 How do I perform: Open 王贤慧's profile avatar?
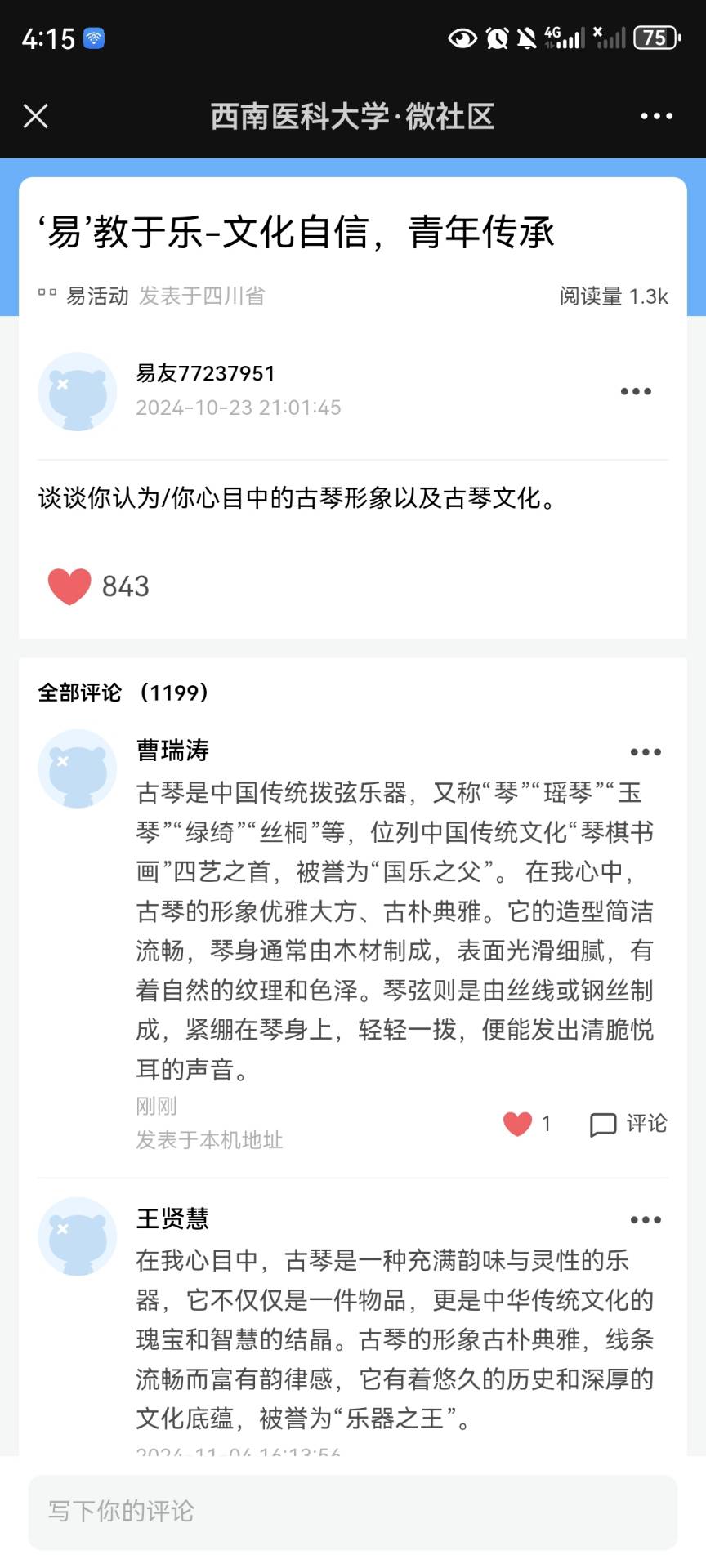[78, 1236]
